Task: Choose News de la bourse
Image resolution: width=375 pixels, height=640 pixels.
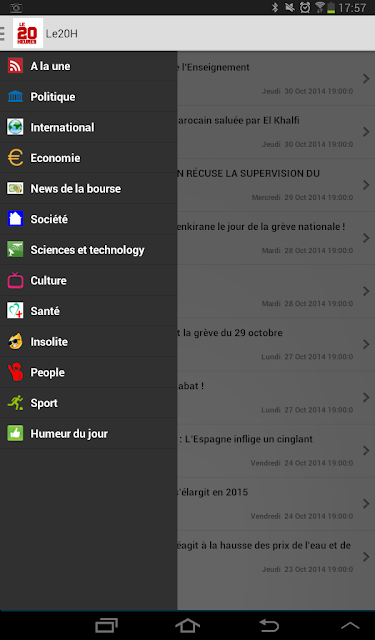Action: [x=89, y=189]
